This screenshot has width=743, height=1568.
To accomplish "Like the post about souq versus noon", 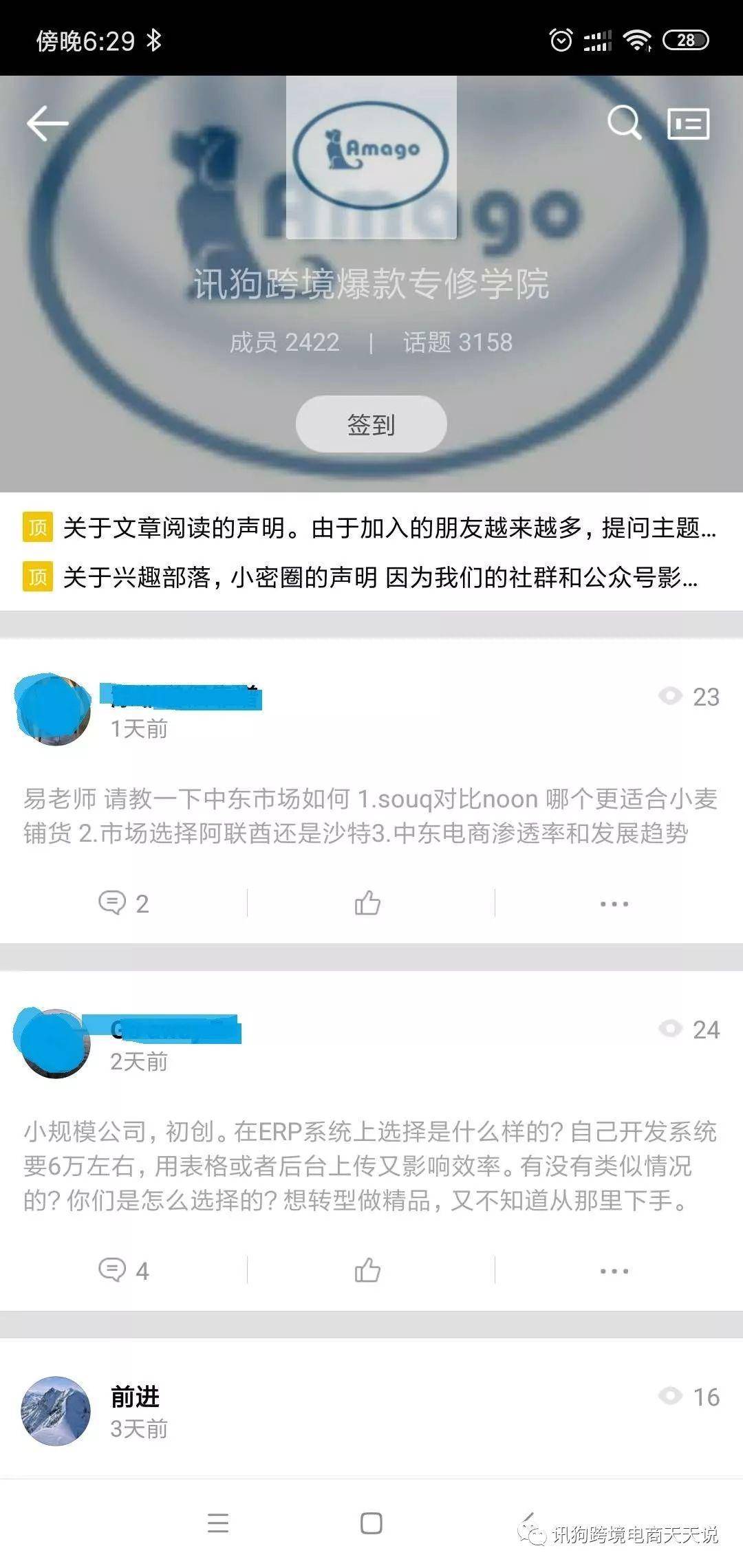I will [367, 903].
